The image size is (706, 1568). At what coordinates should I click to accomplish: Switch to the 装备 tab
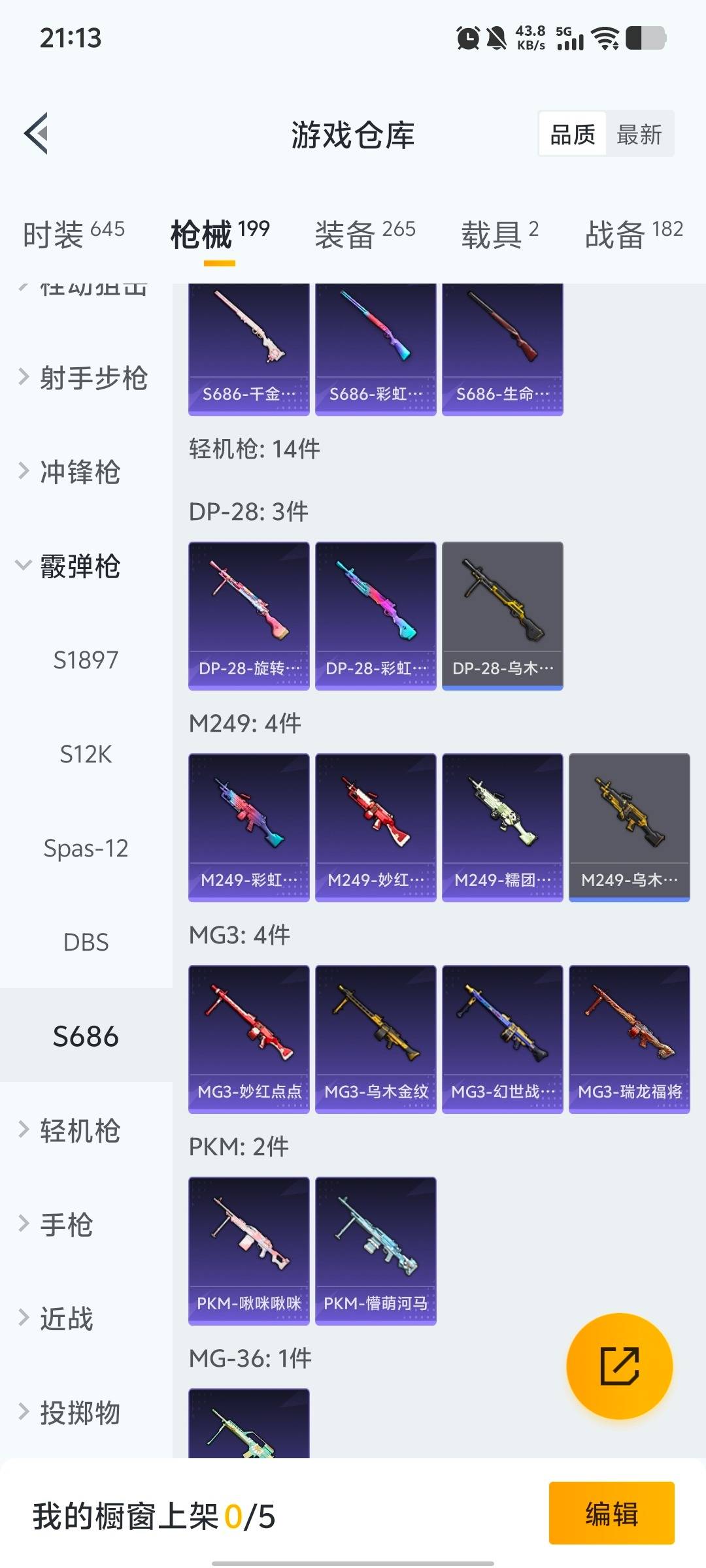coord(365,233)
